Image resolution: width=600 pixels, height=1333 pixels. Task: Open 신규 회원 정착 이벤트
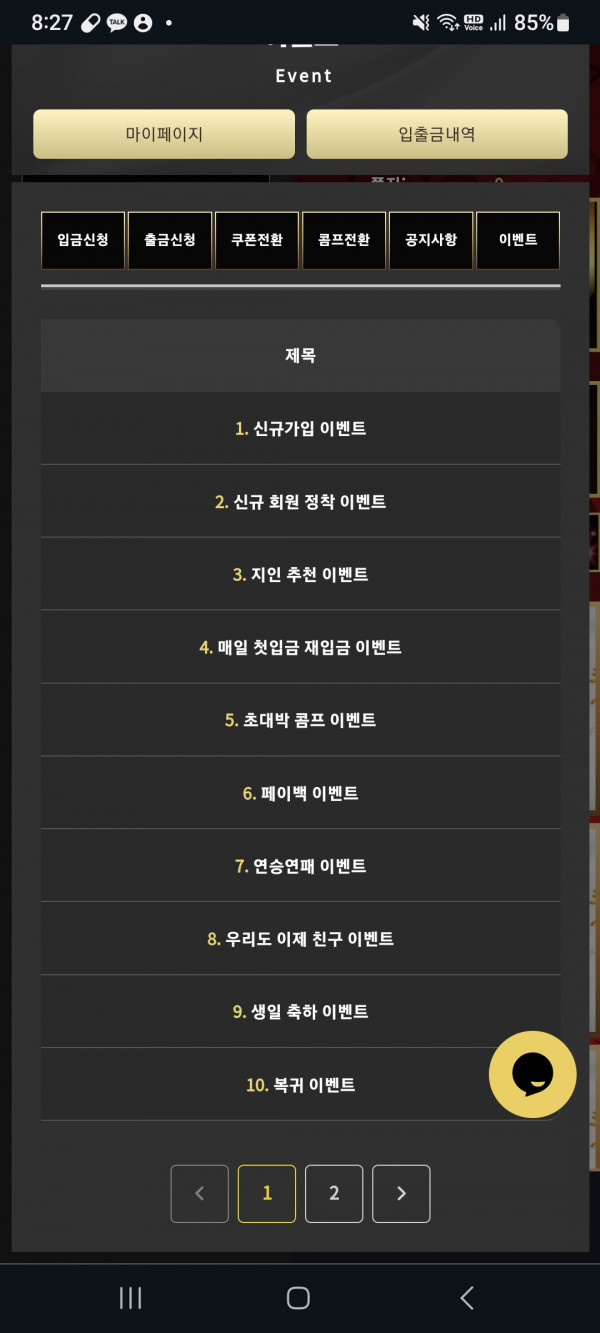pos(301,501)
